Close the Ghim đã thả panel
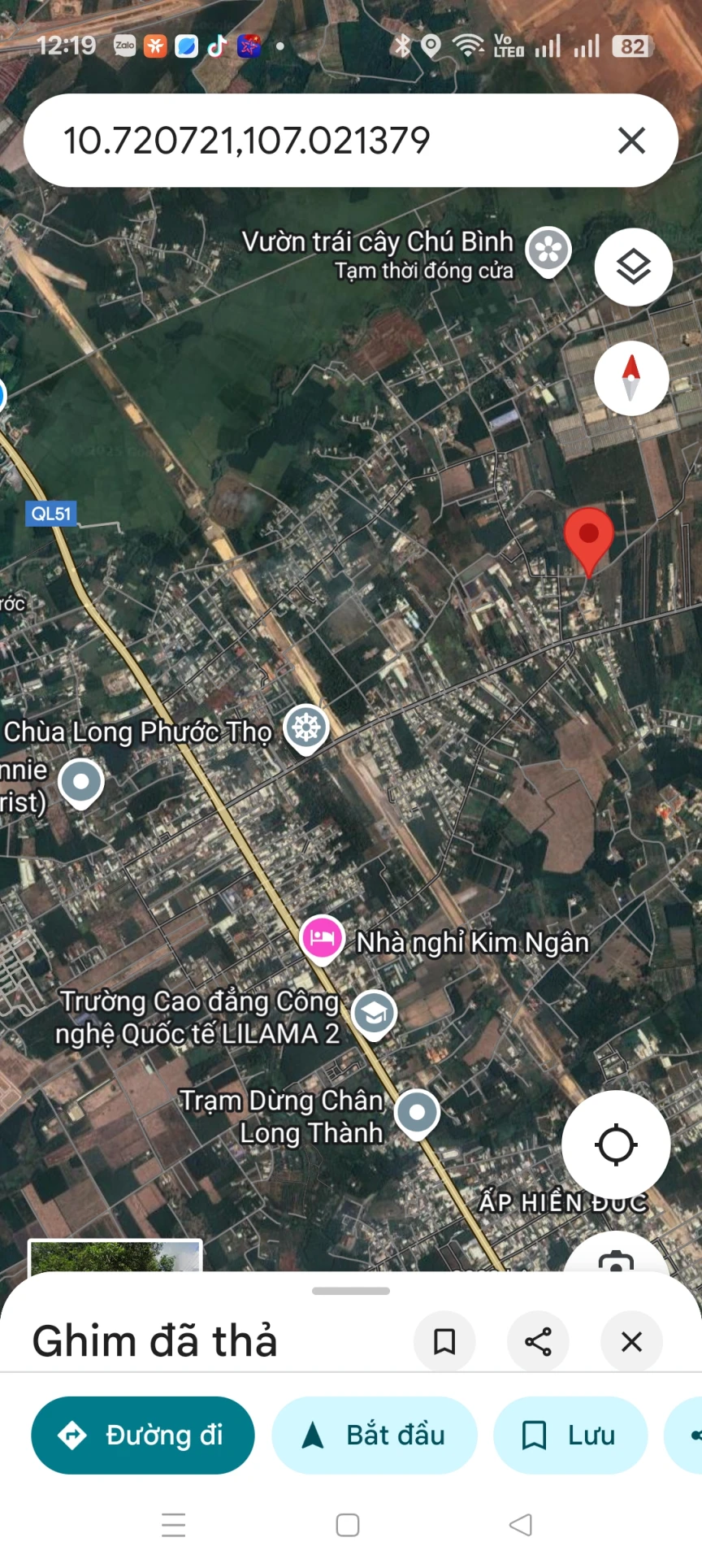 [x=631, y=1341]
